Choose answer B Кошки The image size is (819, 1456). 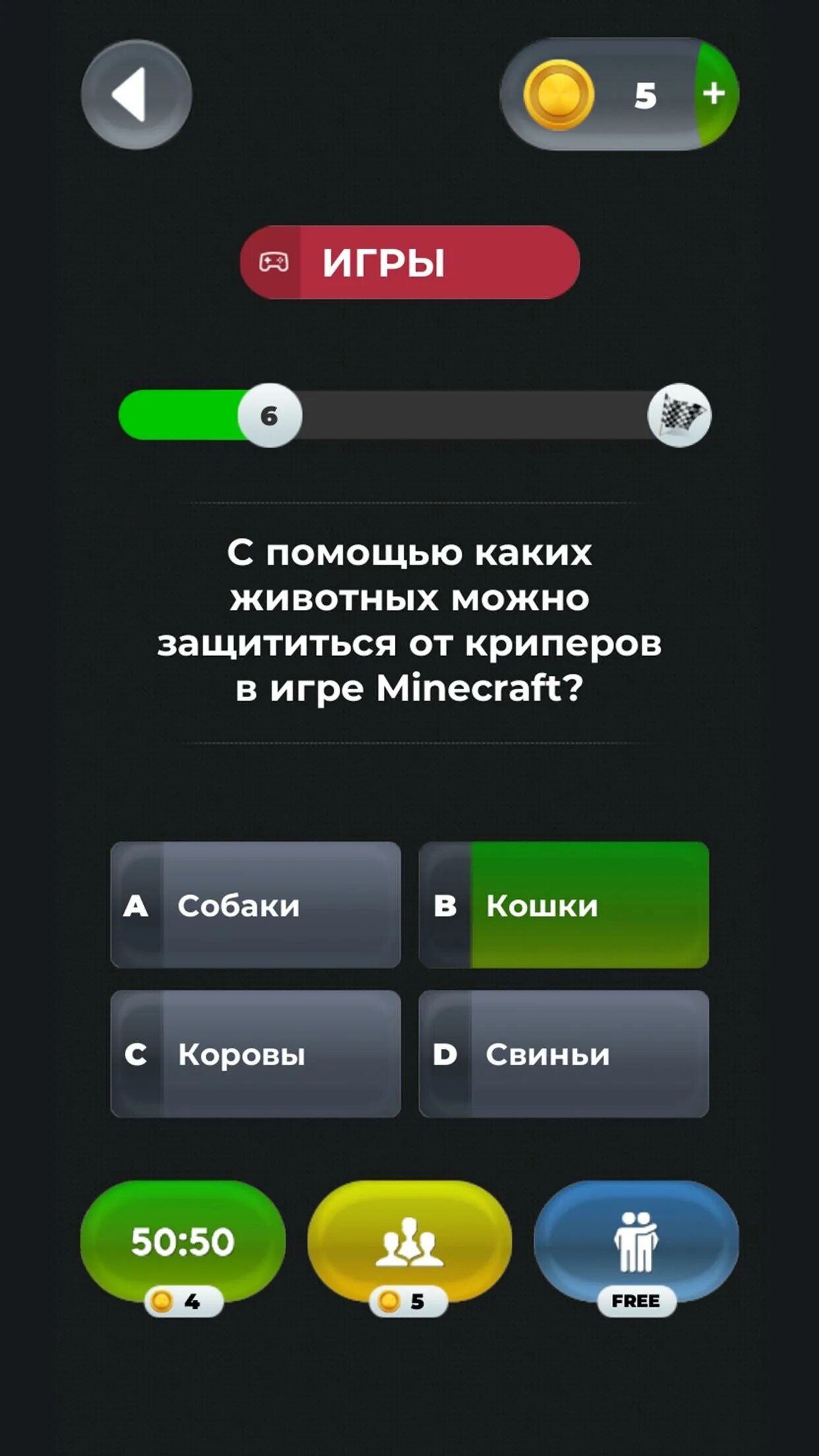564,905
